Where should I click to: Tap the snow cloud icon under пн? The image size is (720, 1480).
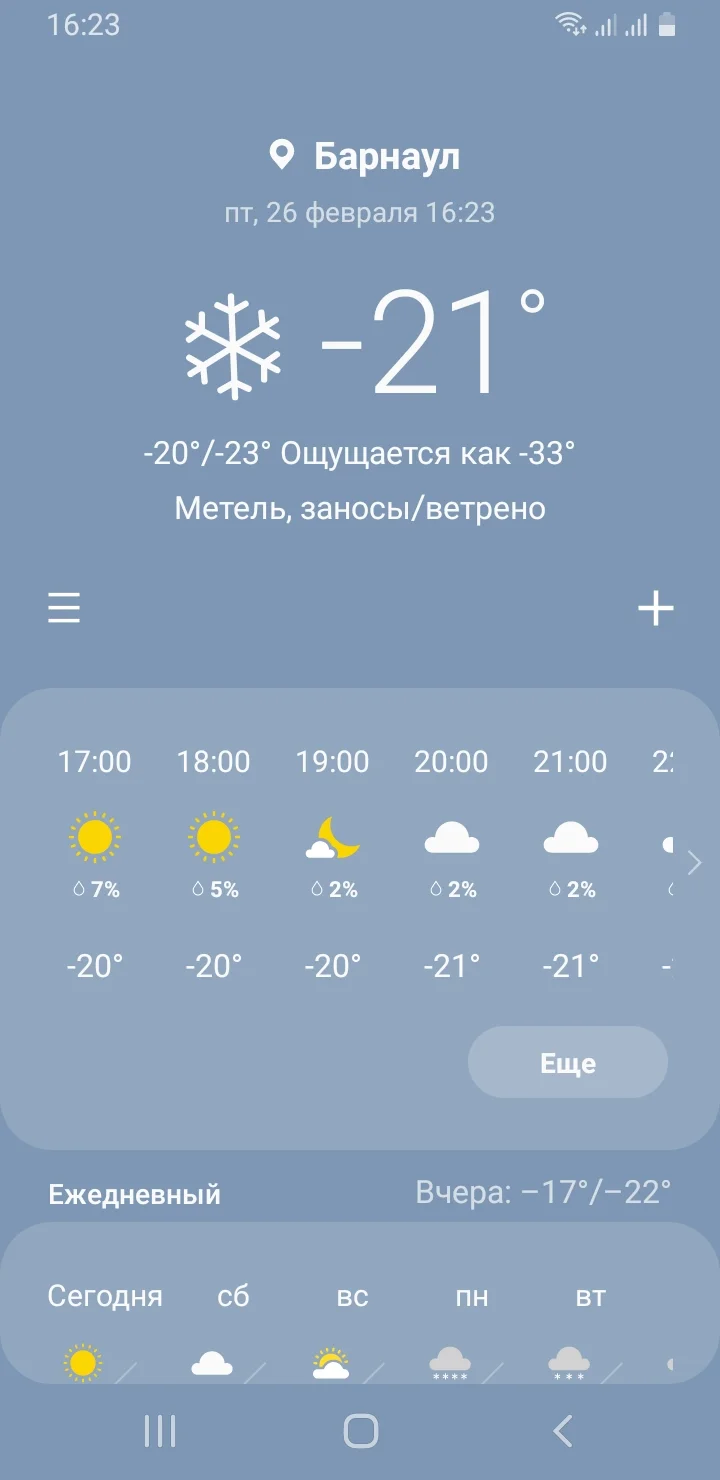[449, 1360]
